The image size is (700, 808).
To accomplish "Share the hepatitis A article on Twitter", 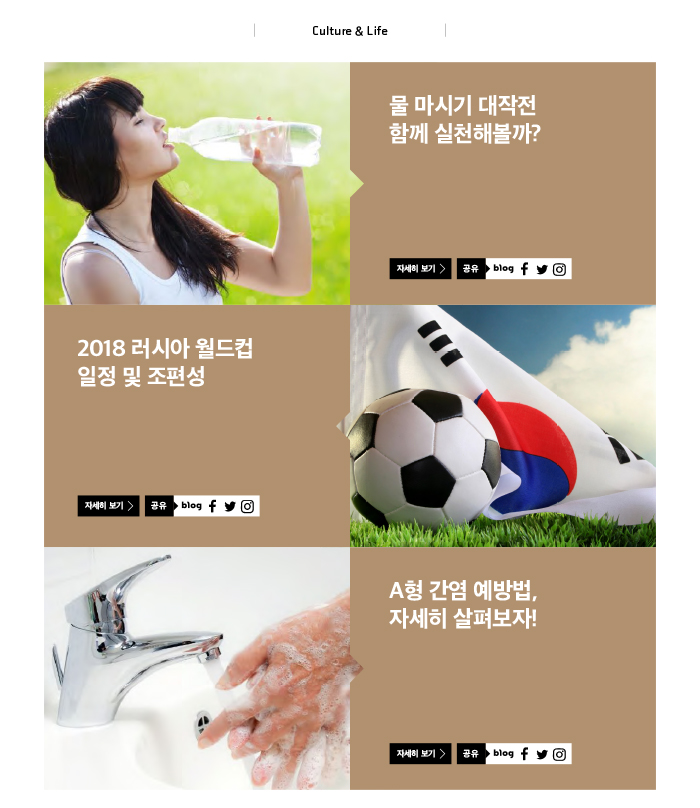I will [x=542, y=754].
